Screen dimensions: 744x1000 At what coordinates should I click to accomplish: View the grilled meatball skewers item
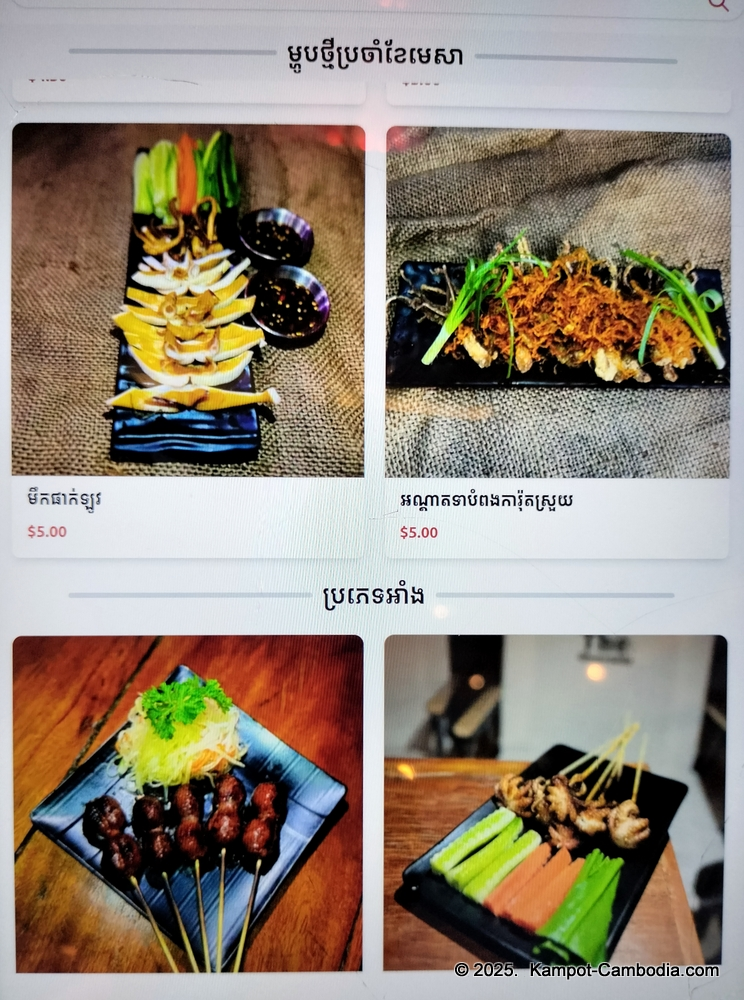(188, 803)
